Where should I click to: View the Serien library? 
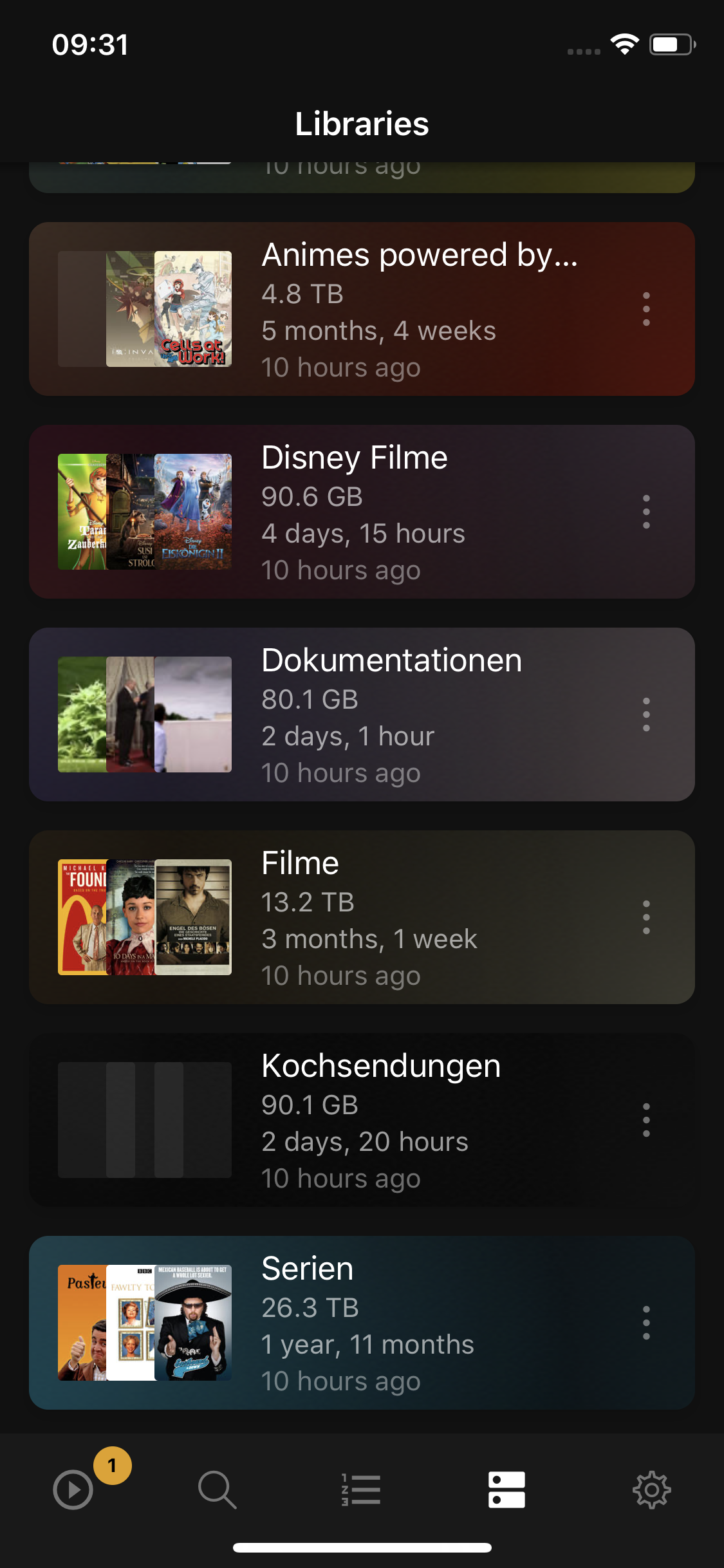pos(360,1323)
